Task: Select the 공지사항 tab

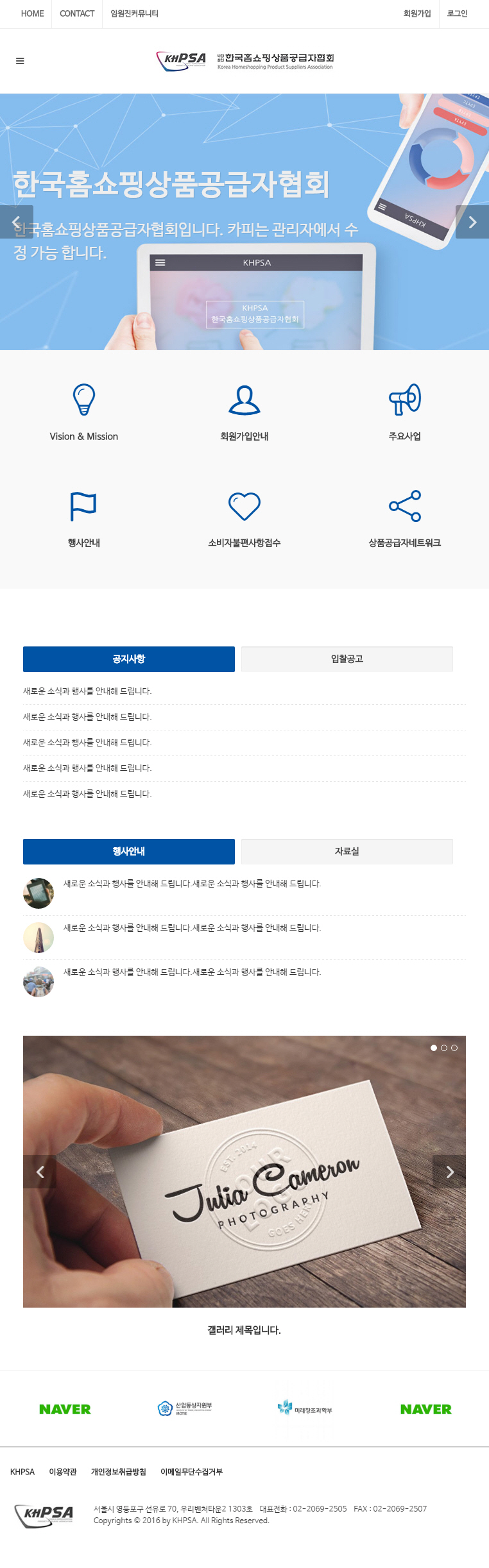Action: 129,659
